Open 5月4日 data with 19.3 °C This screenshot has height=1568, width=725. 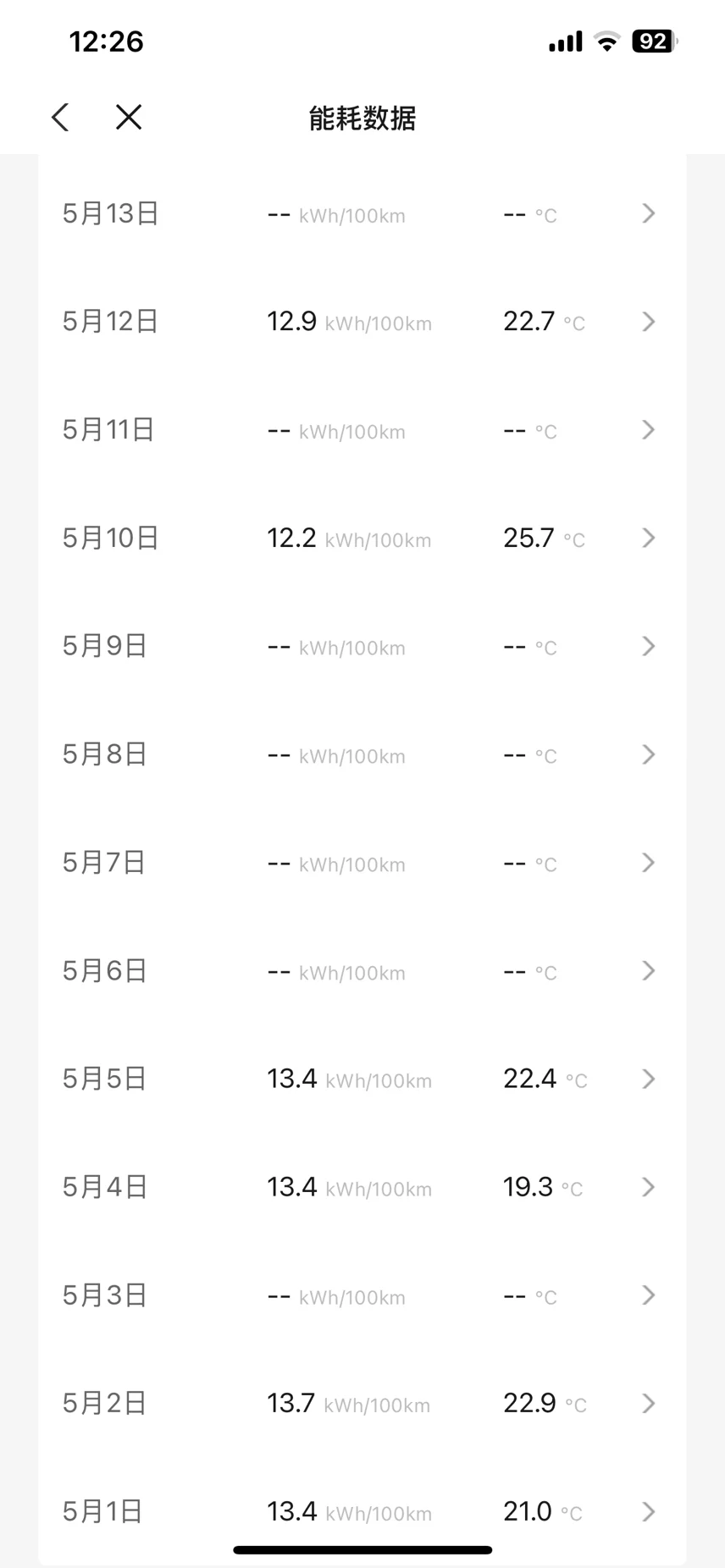coord(362,1187)
